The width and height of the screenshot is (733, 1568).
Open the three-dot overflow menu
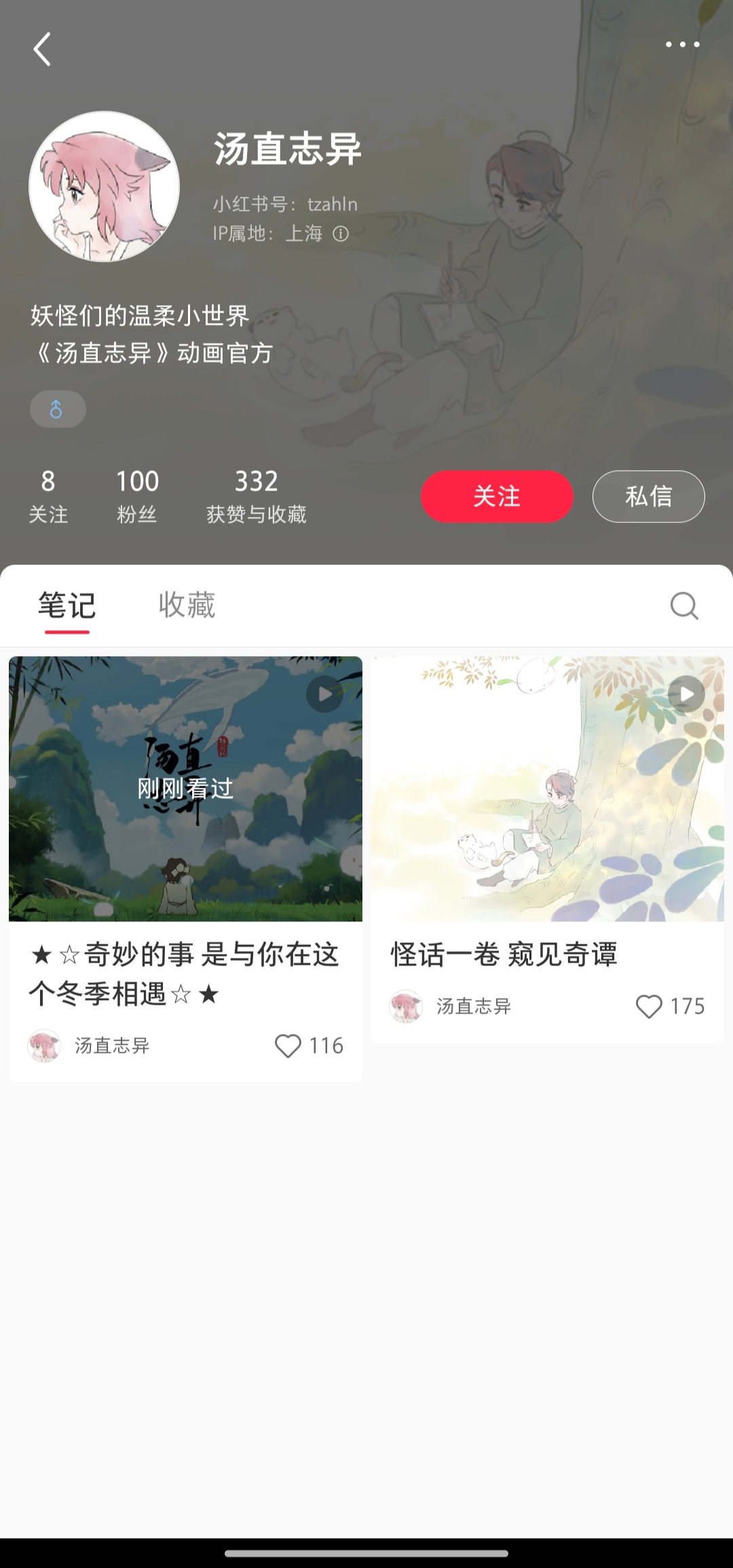click(x=682, y=45)
